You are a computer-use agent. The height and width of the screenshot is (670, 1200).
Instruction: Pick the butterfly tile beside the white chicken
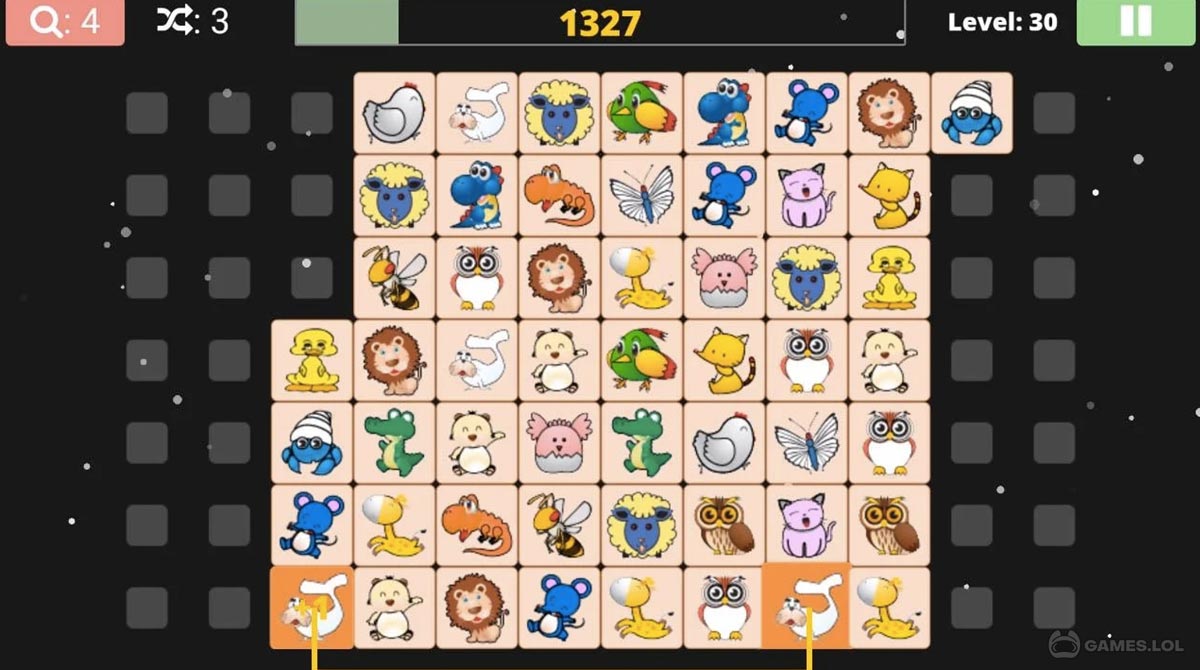pyautogui.click(x=806, y=443)
